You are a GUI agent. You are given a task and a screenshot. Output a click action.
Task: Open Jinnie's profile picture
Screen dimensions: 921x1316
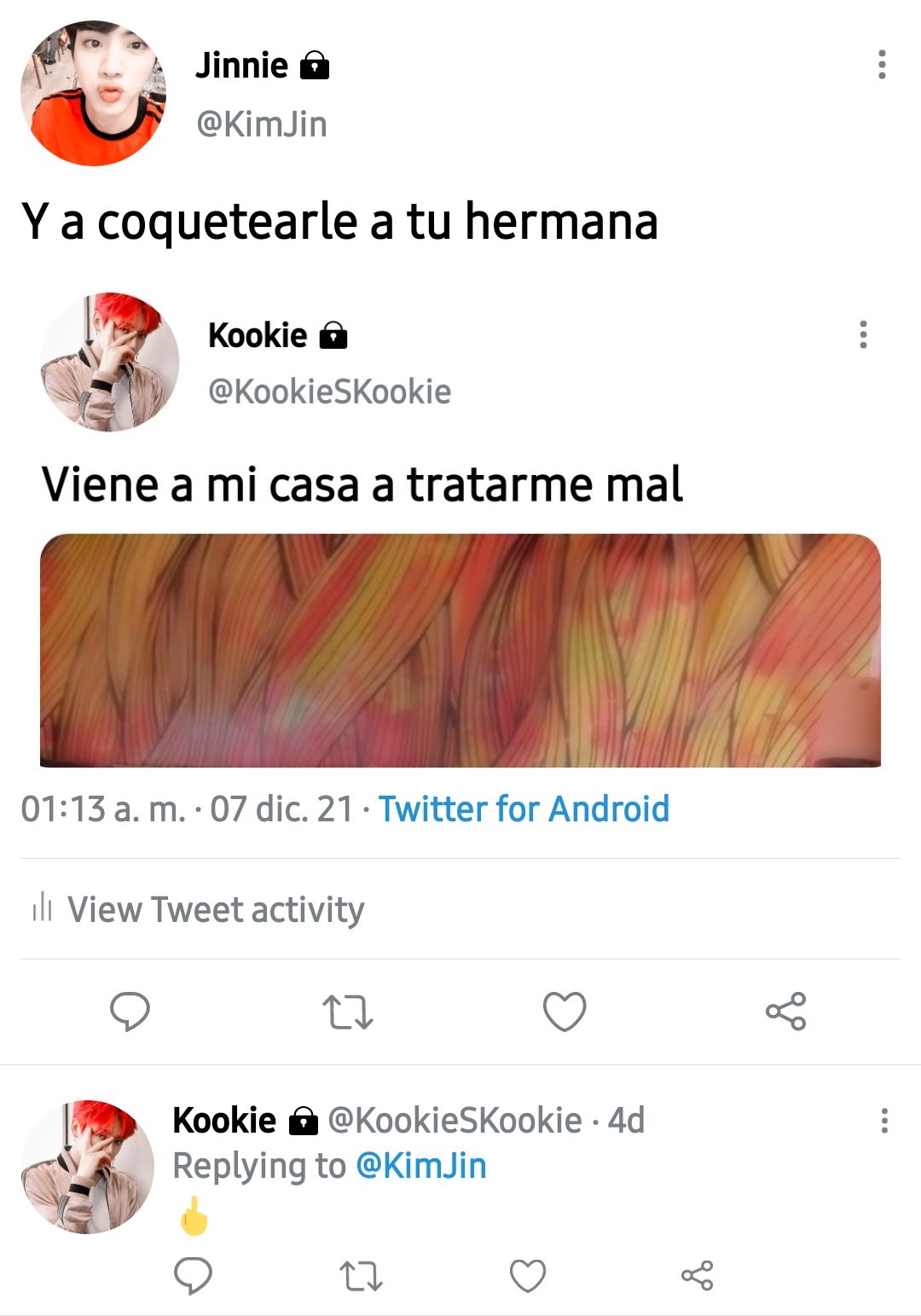click(x=93, y=93)
